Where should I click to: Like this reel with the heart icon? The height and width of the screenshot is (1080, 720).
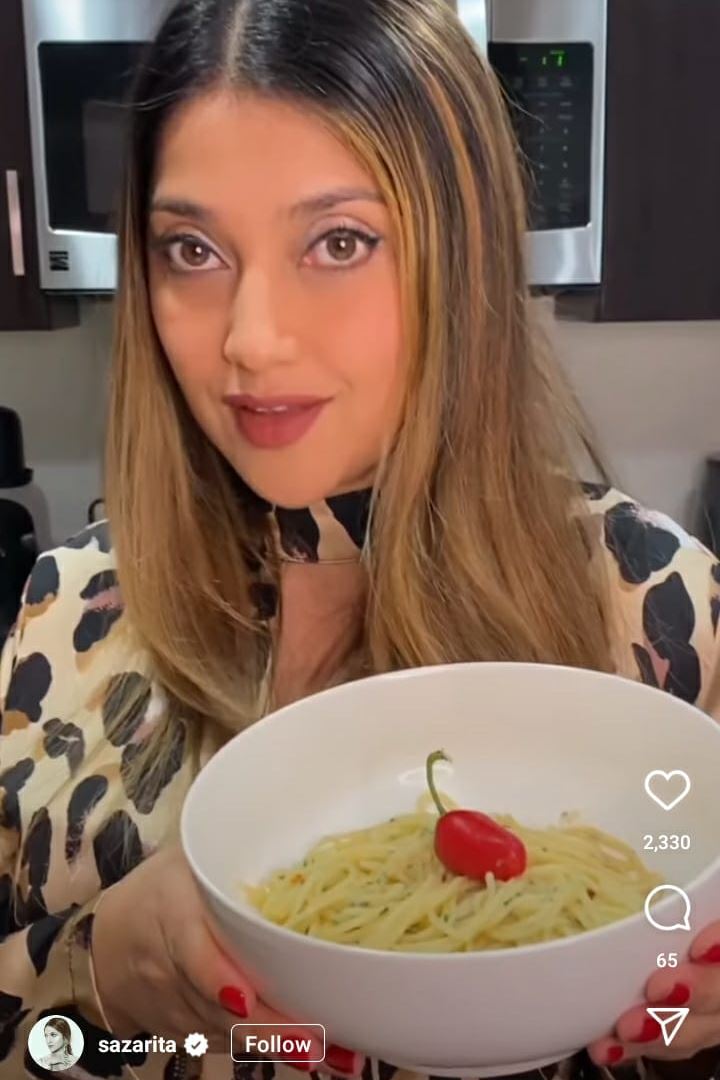tap(667, 789)
